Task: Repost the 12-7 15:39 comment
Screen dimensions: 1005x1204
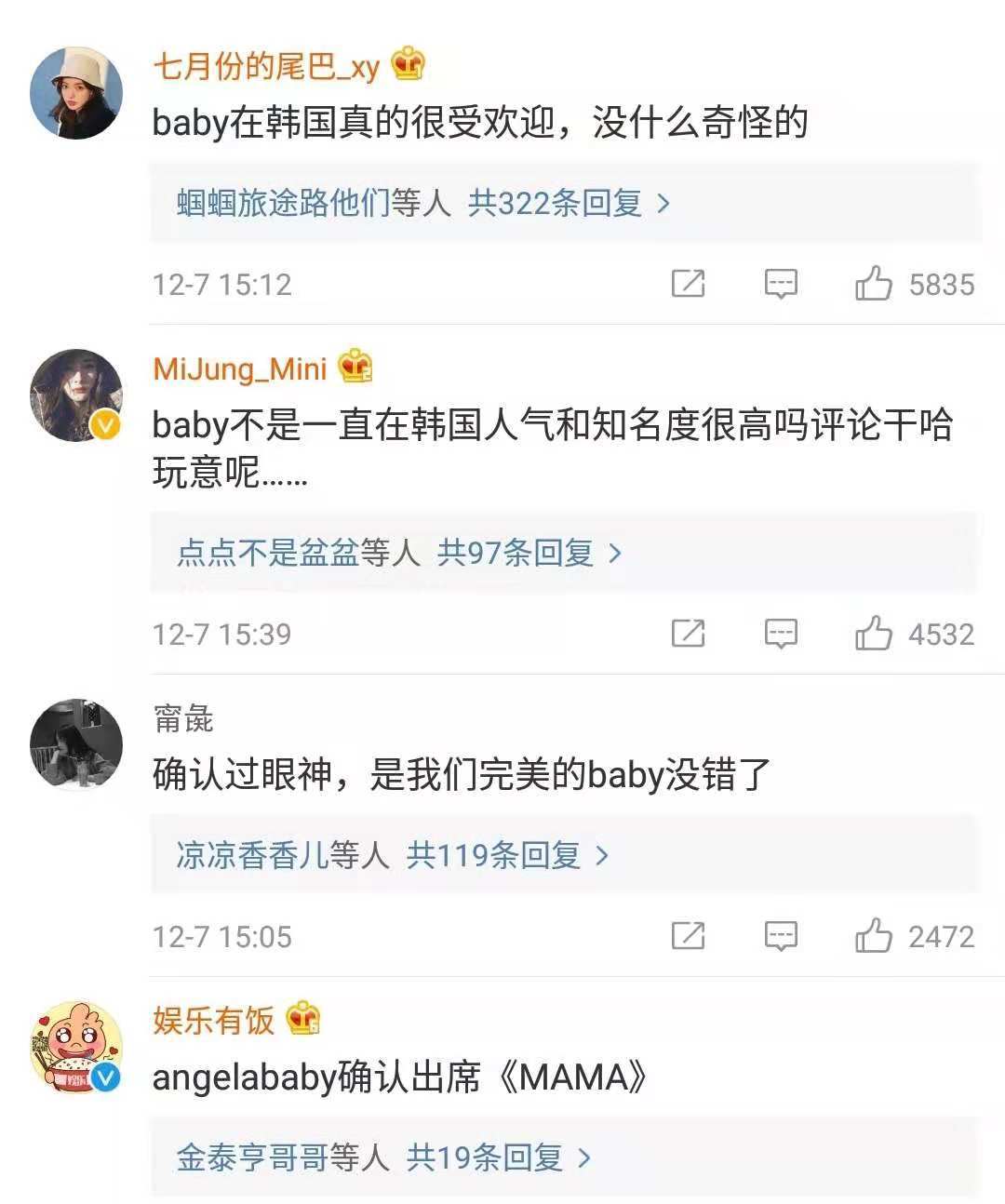Action: click(688, 634)
